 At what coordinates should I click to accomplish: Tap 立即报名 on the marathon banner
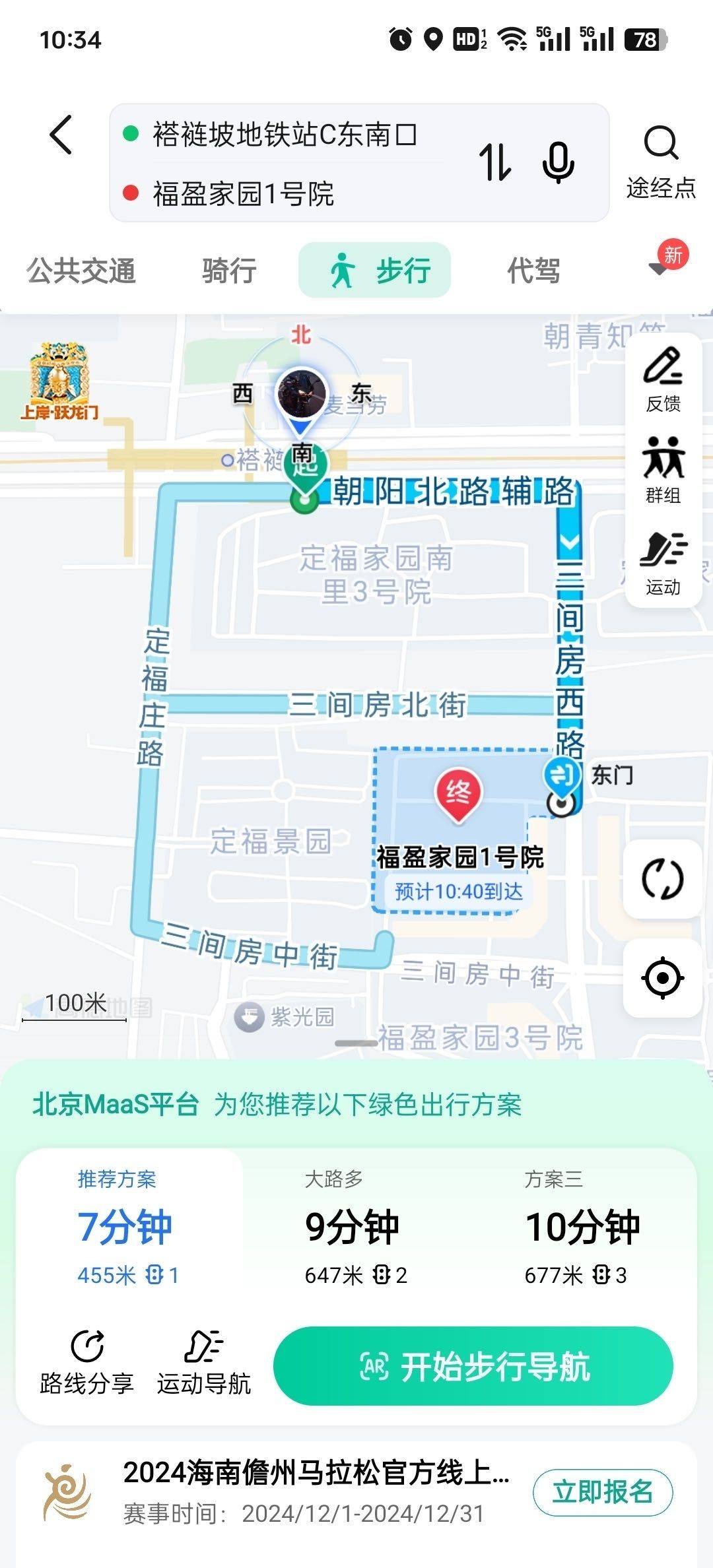602,1492
